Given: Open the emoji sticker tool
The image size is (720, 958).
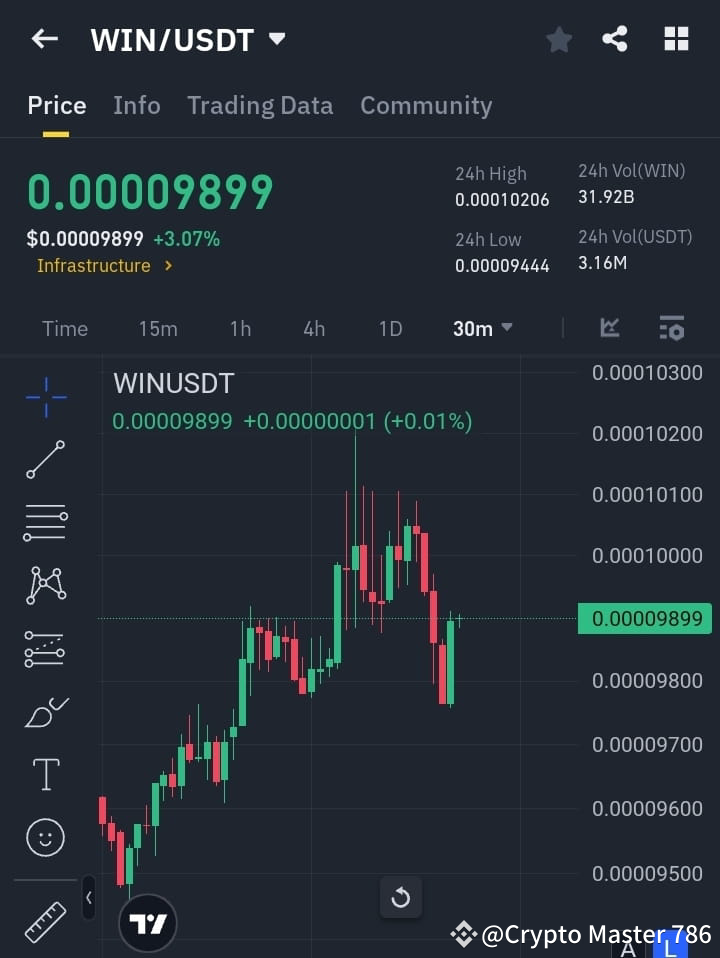Looking at the screenshot, I should pos(45,838).
